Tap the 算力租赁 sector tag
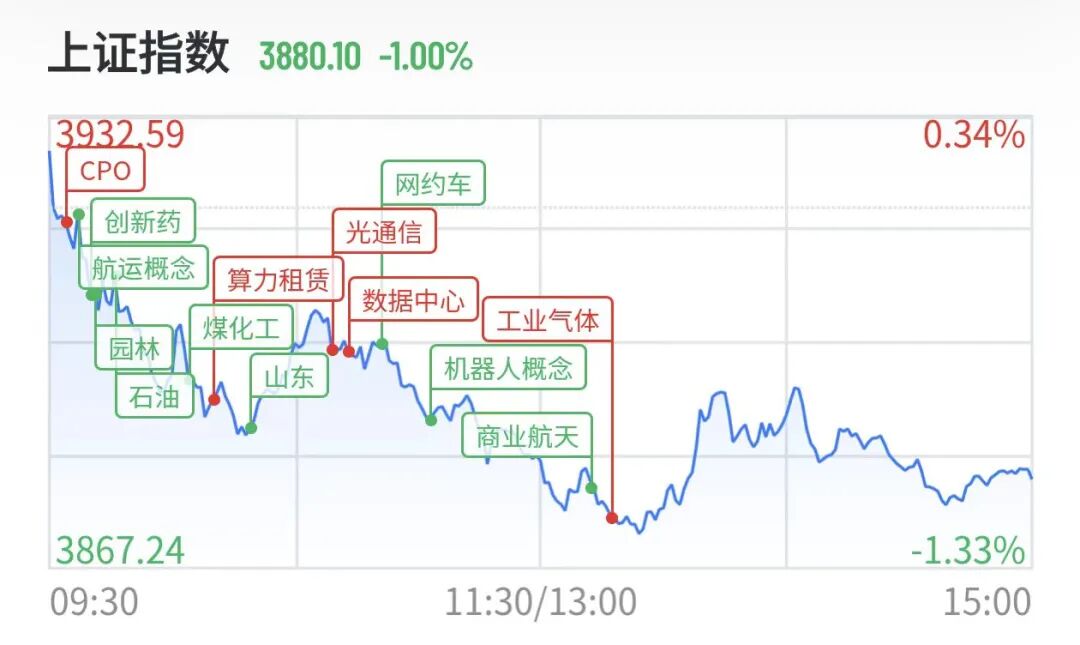Image resolution: width=1080 pixels, height=645 pixels. coord(278,279)
